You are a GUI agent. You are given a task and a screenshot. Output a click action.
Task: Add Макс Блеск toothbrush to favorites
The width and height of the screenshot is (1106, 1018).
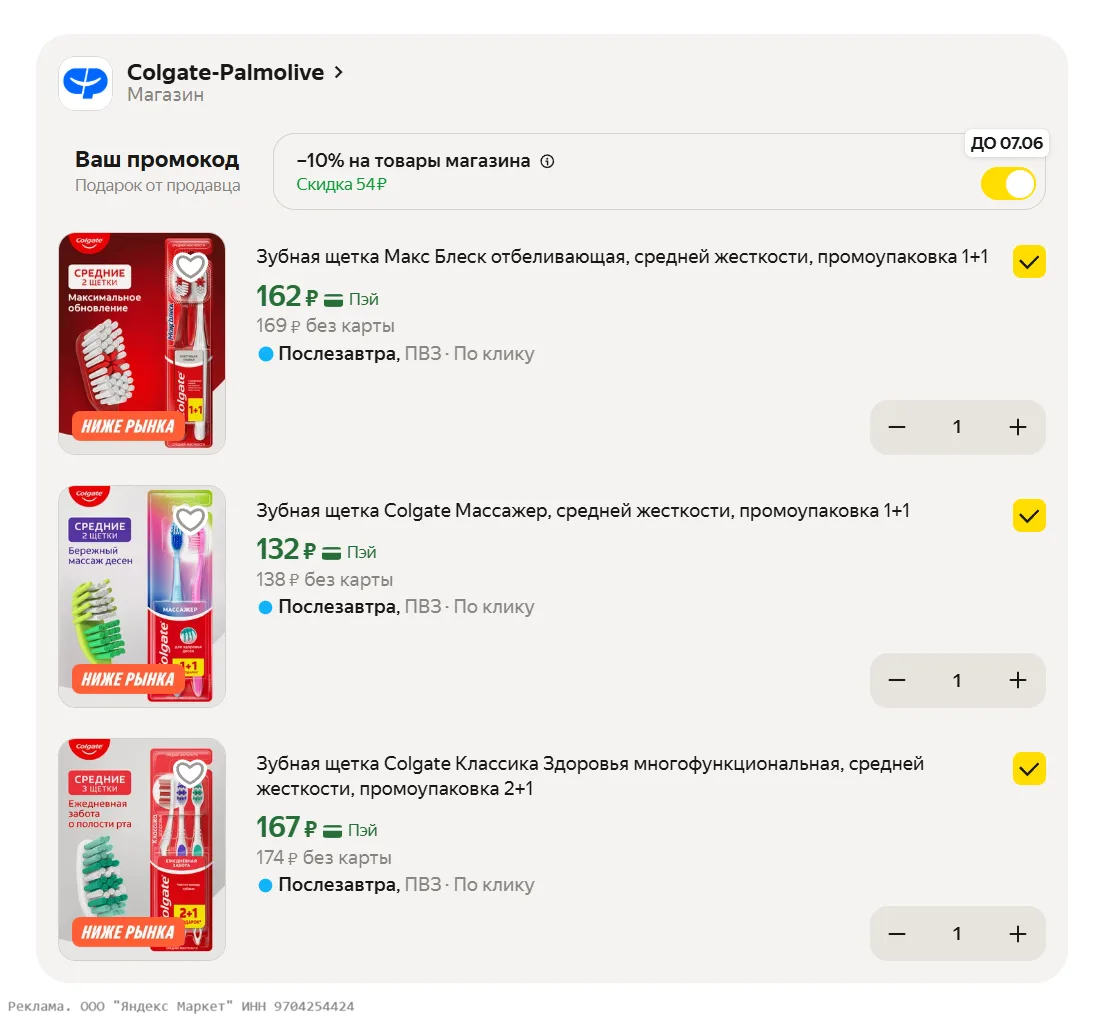190,266
